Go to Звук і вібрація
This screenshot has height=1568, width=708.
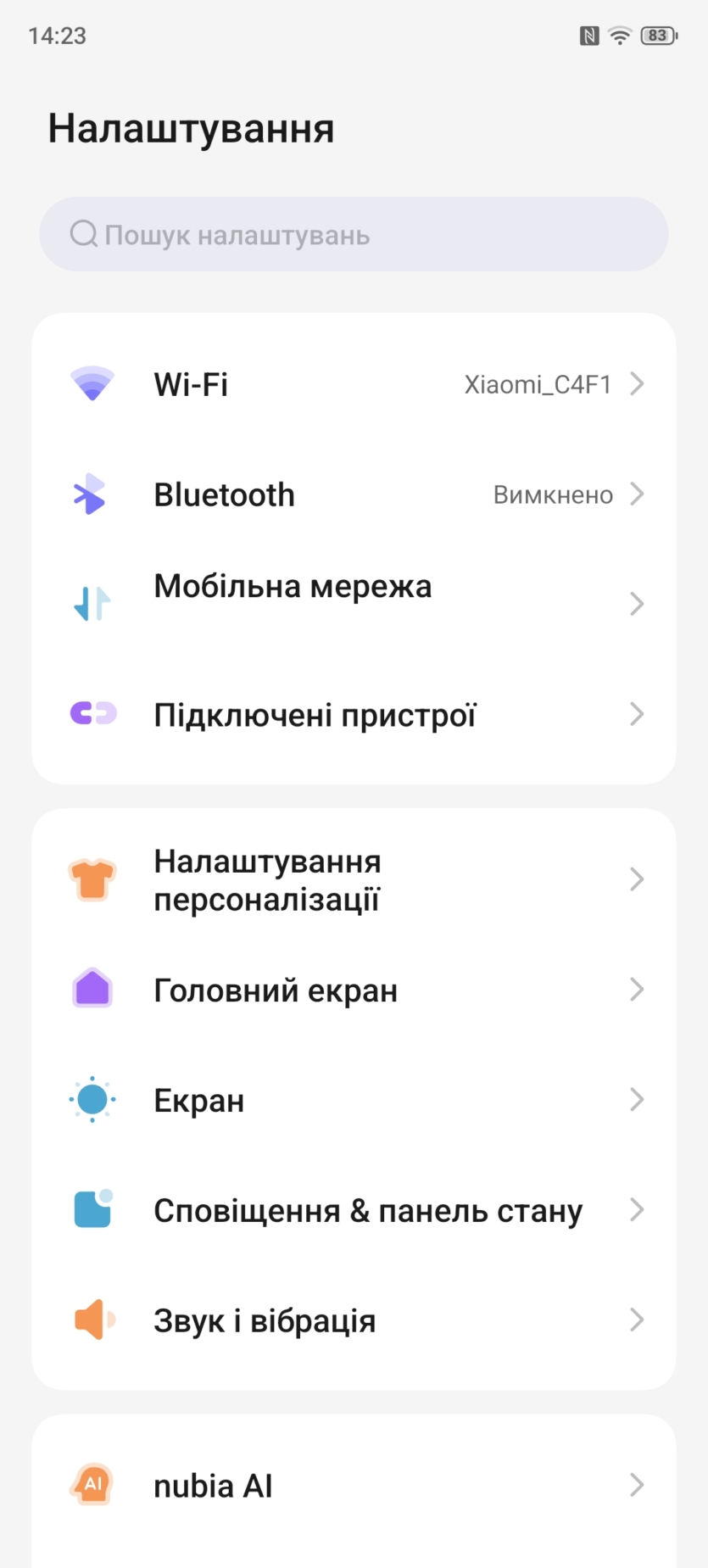pyautogui.click(x=354, y=1320)
